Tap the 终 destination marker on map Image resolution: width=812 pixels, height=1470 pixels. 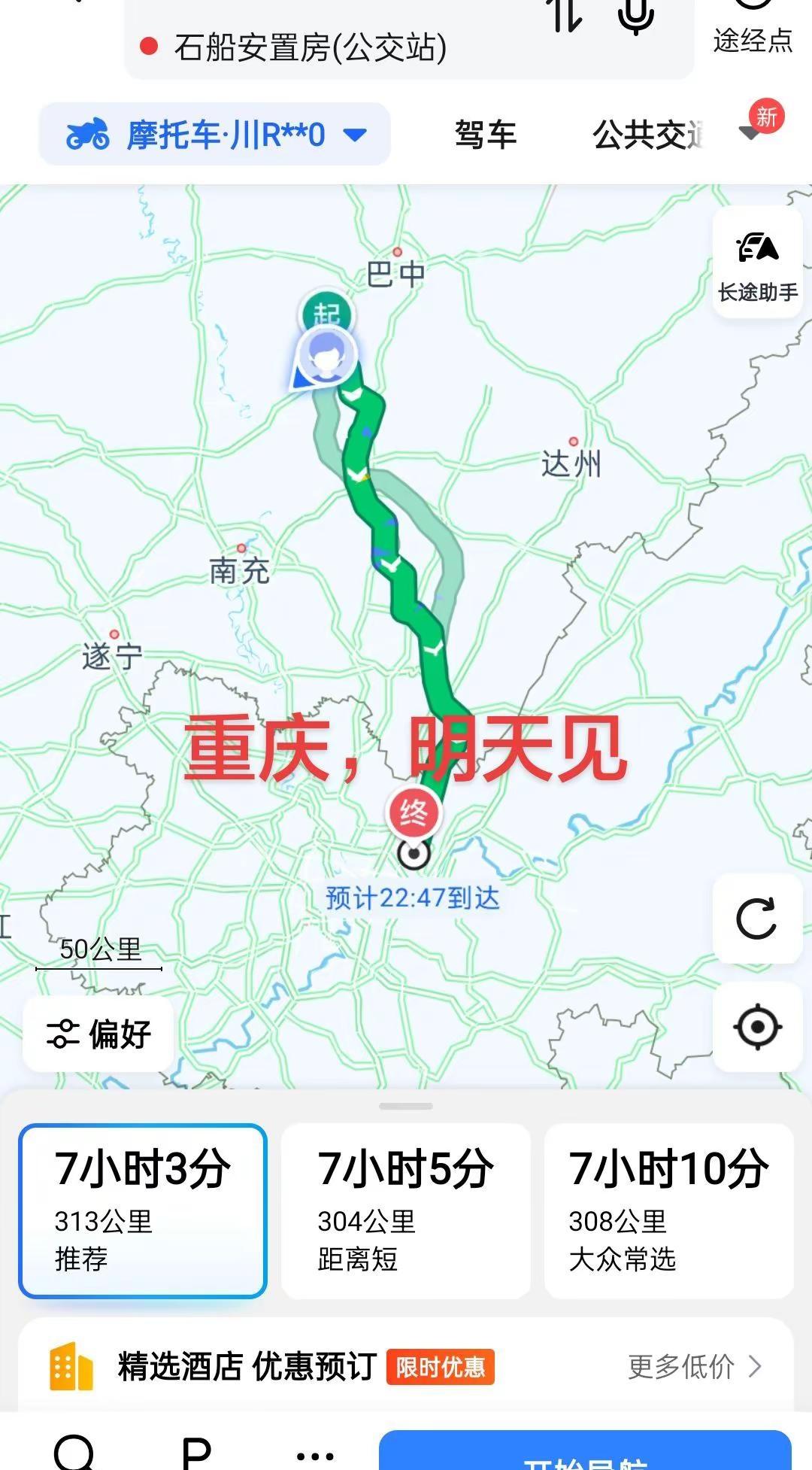(414, 812)
